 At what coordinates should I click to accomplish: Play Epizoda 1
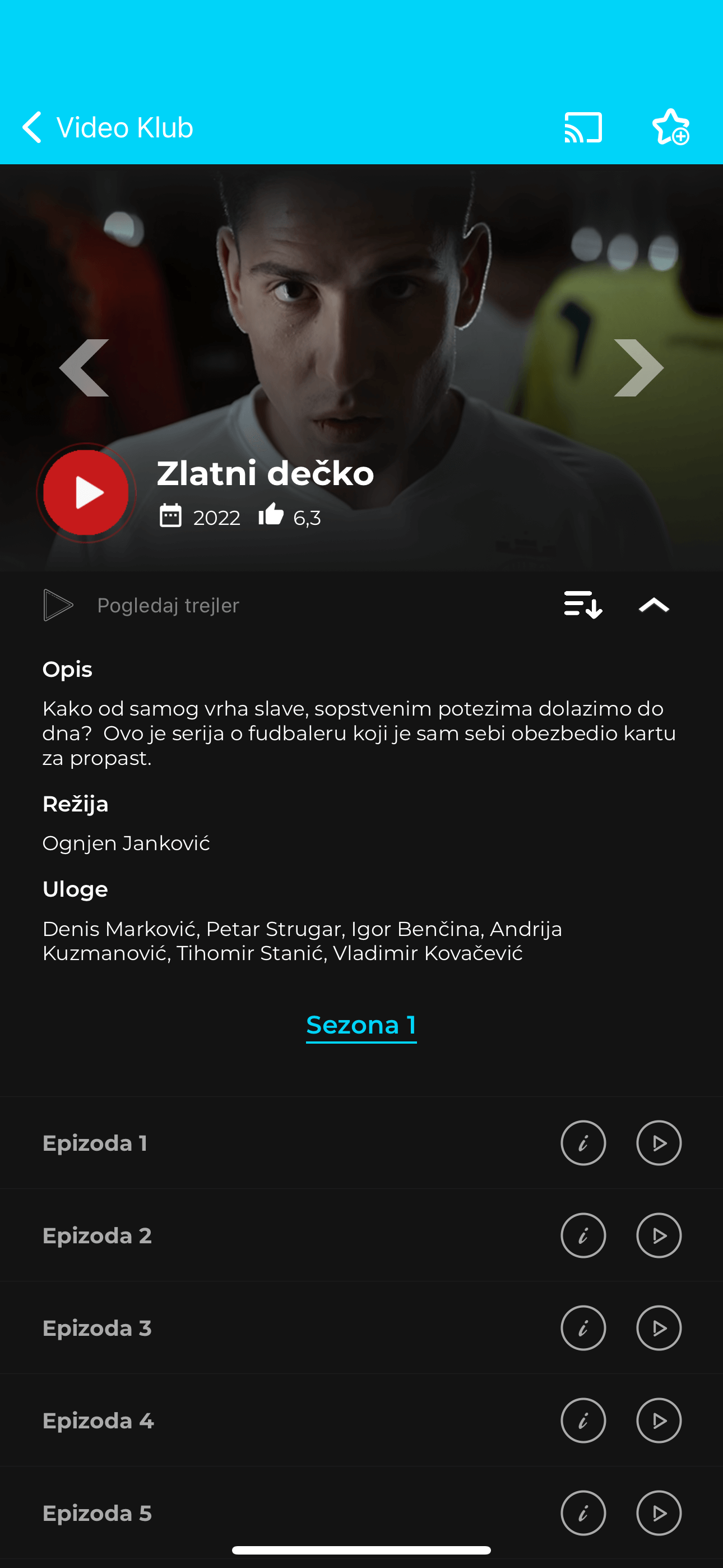point(659,1143)
